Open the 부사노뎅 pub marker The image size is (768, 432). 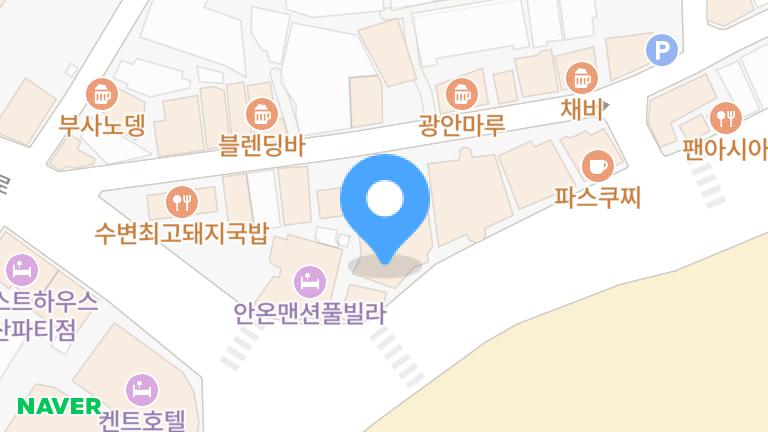pyautogui.click(x=102, y=95)
